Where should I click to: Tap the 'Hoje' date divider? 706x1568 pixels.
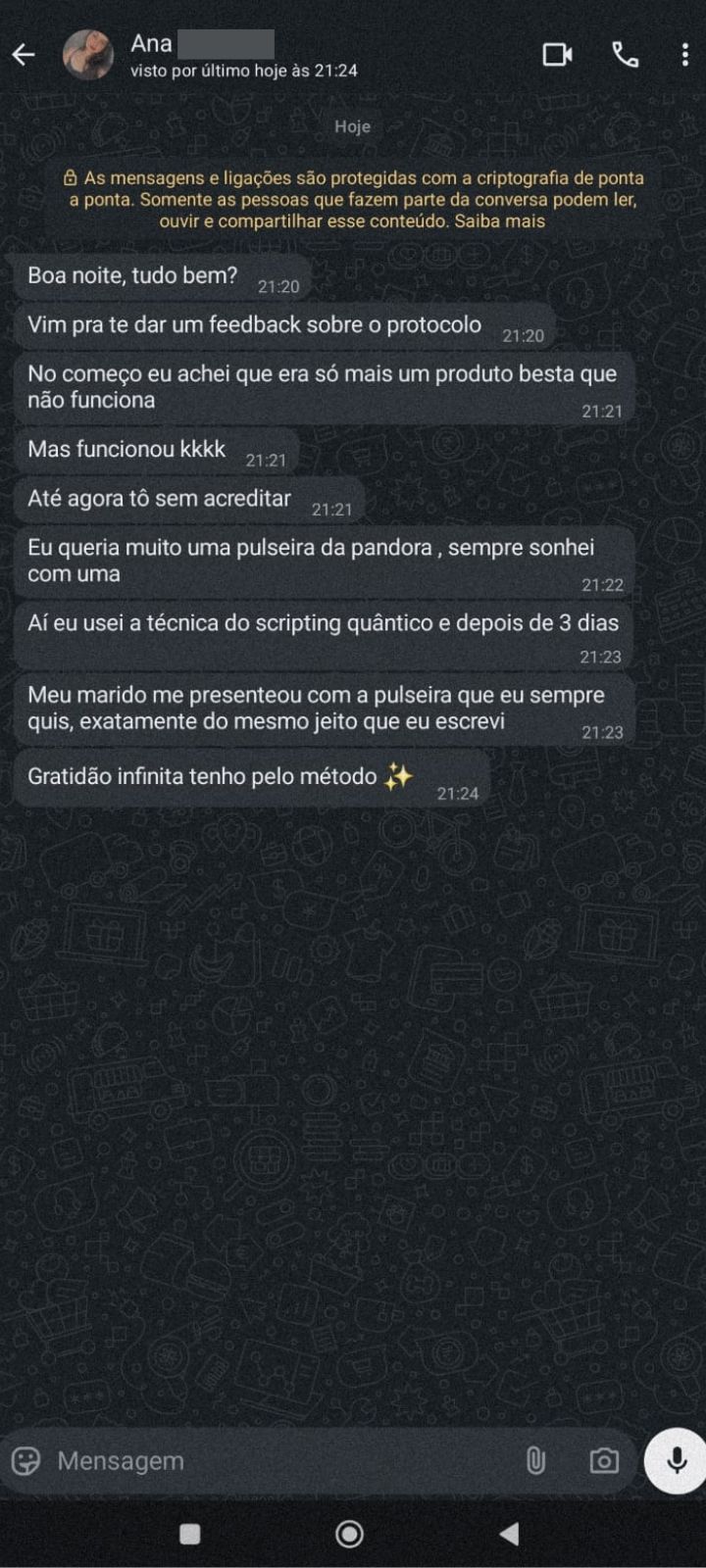point(352,125)
